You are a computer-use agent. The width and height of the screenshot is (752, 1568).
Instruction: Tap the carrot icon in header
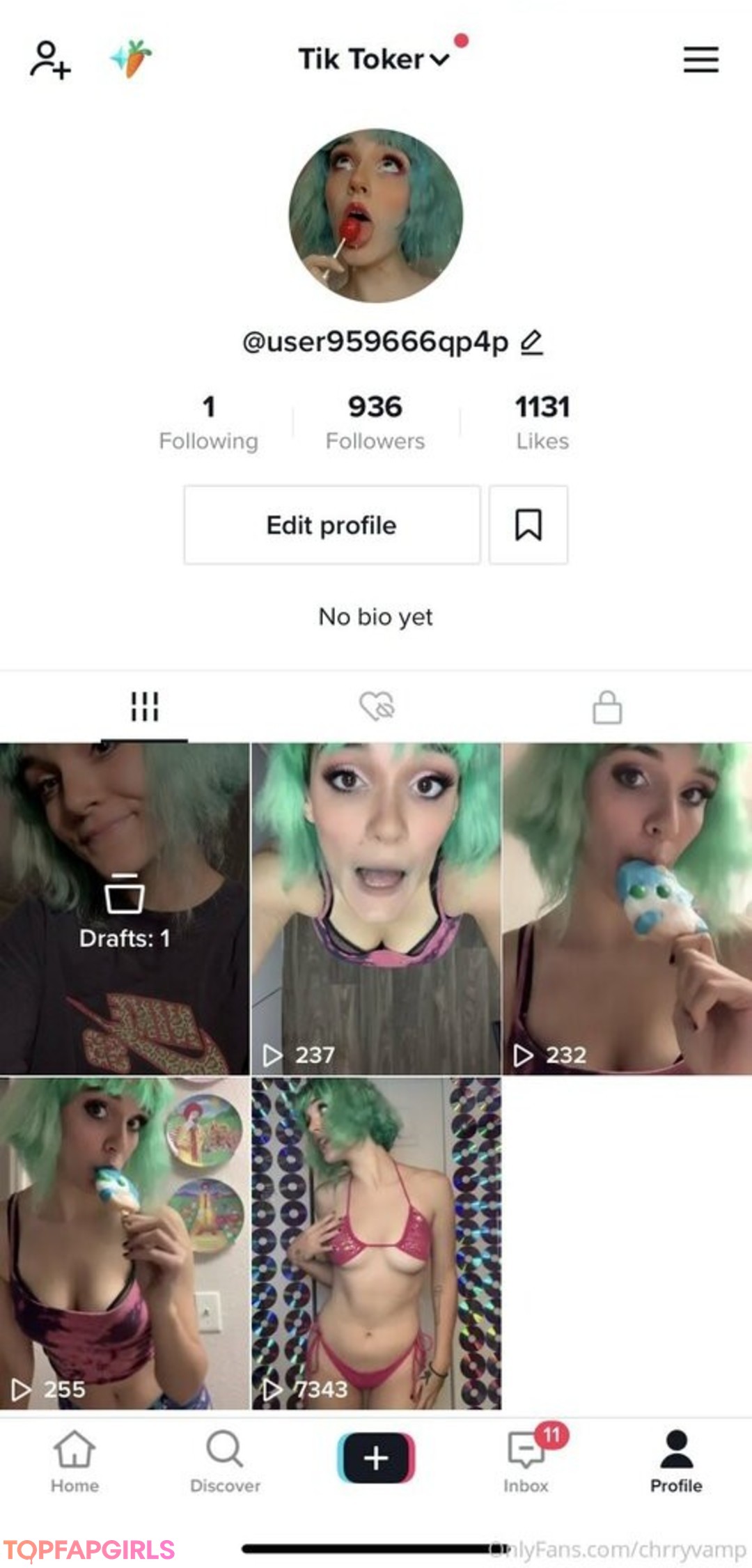132,59
